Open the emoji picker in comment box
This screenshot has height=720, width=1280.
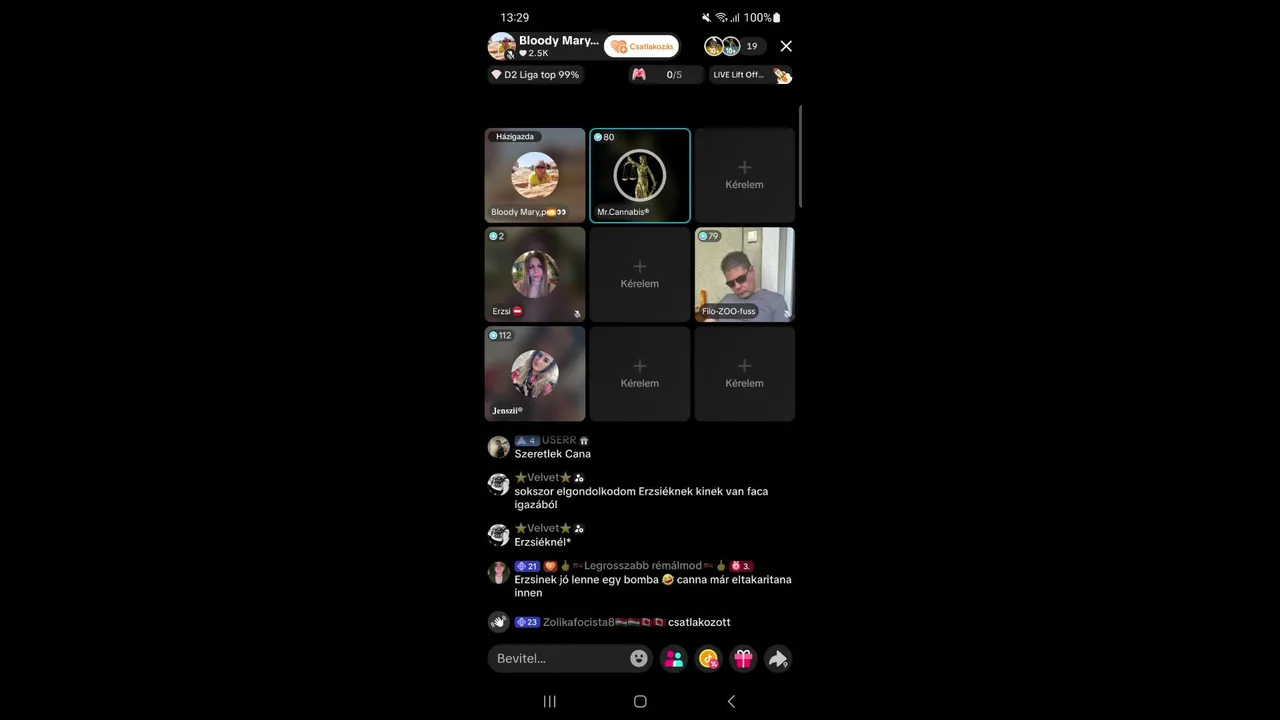(638, 658)
